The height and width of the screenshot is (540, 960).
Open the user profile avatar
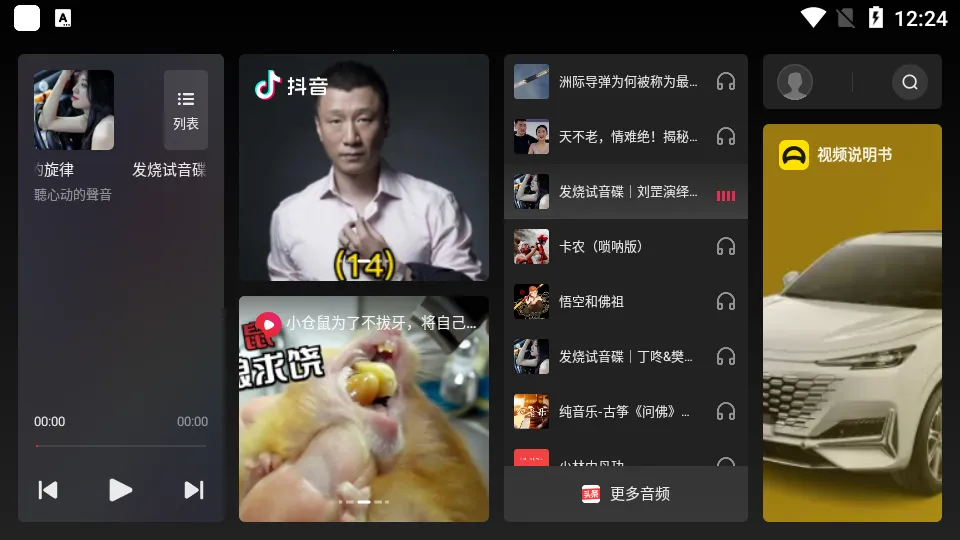[795, 82]
